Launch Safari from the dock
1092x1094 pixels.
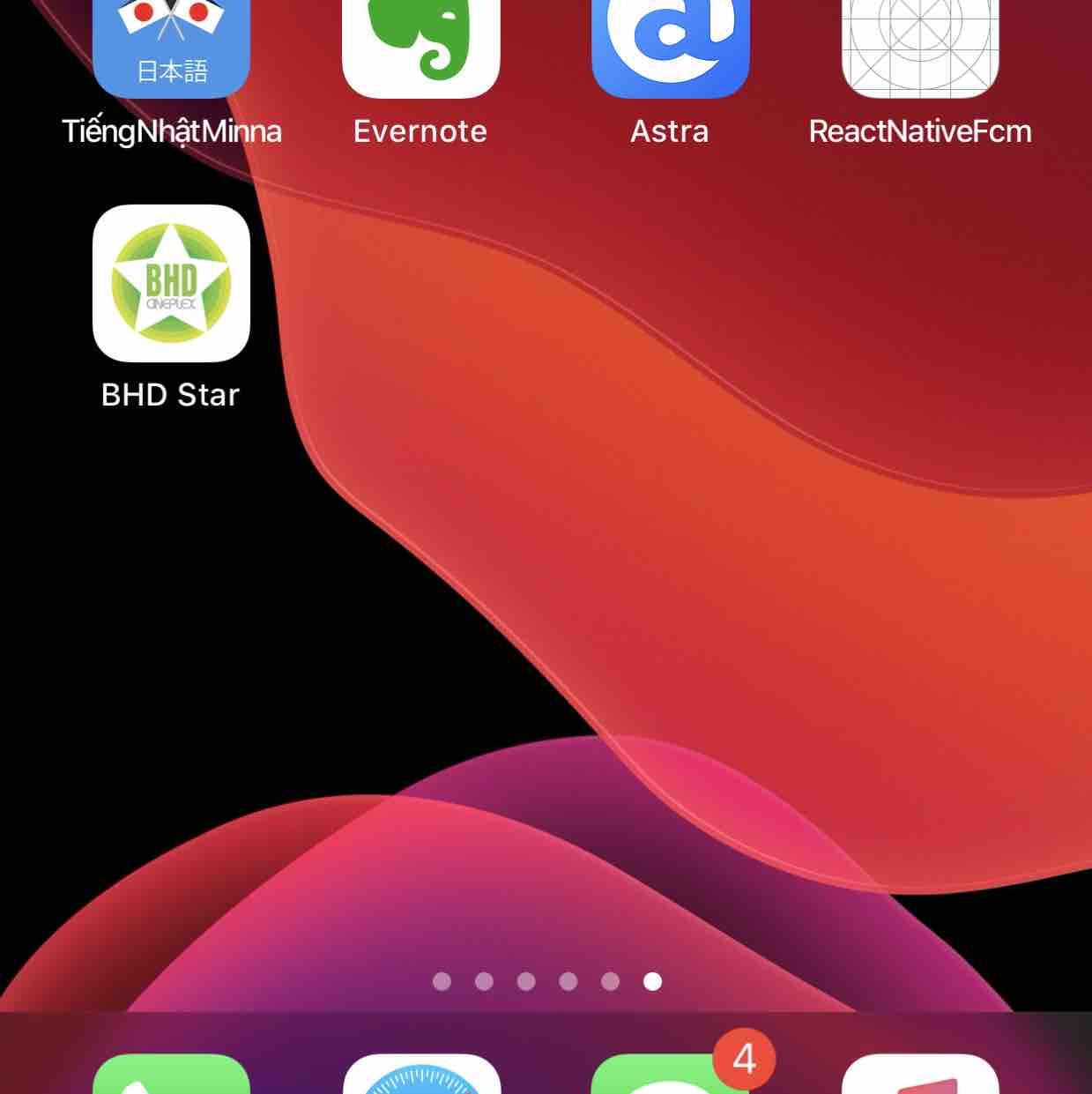point(420,1077)
